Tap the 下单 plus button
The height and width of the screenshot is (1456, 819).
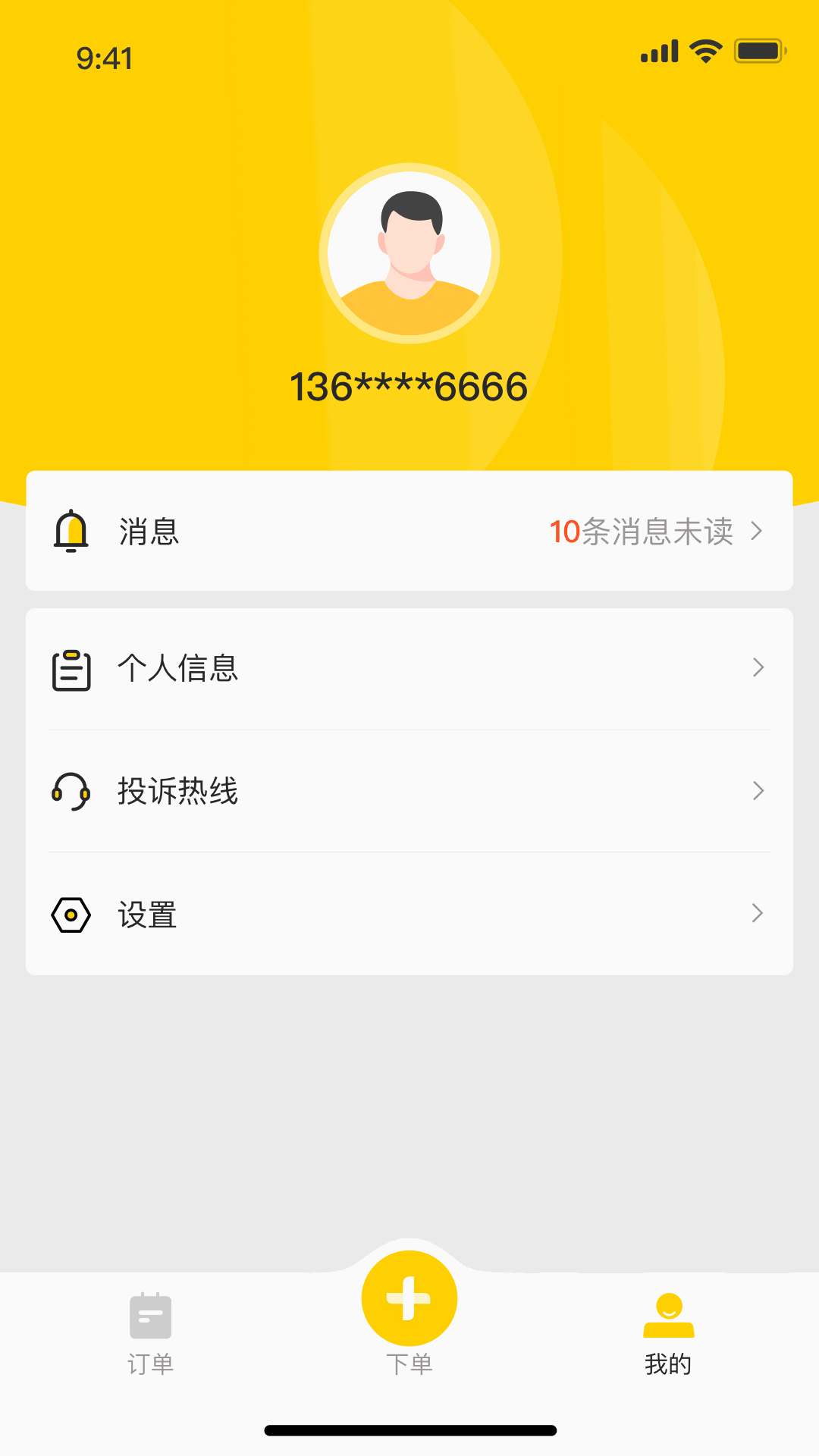tap(409, 1299)
